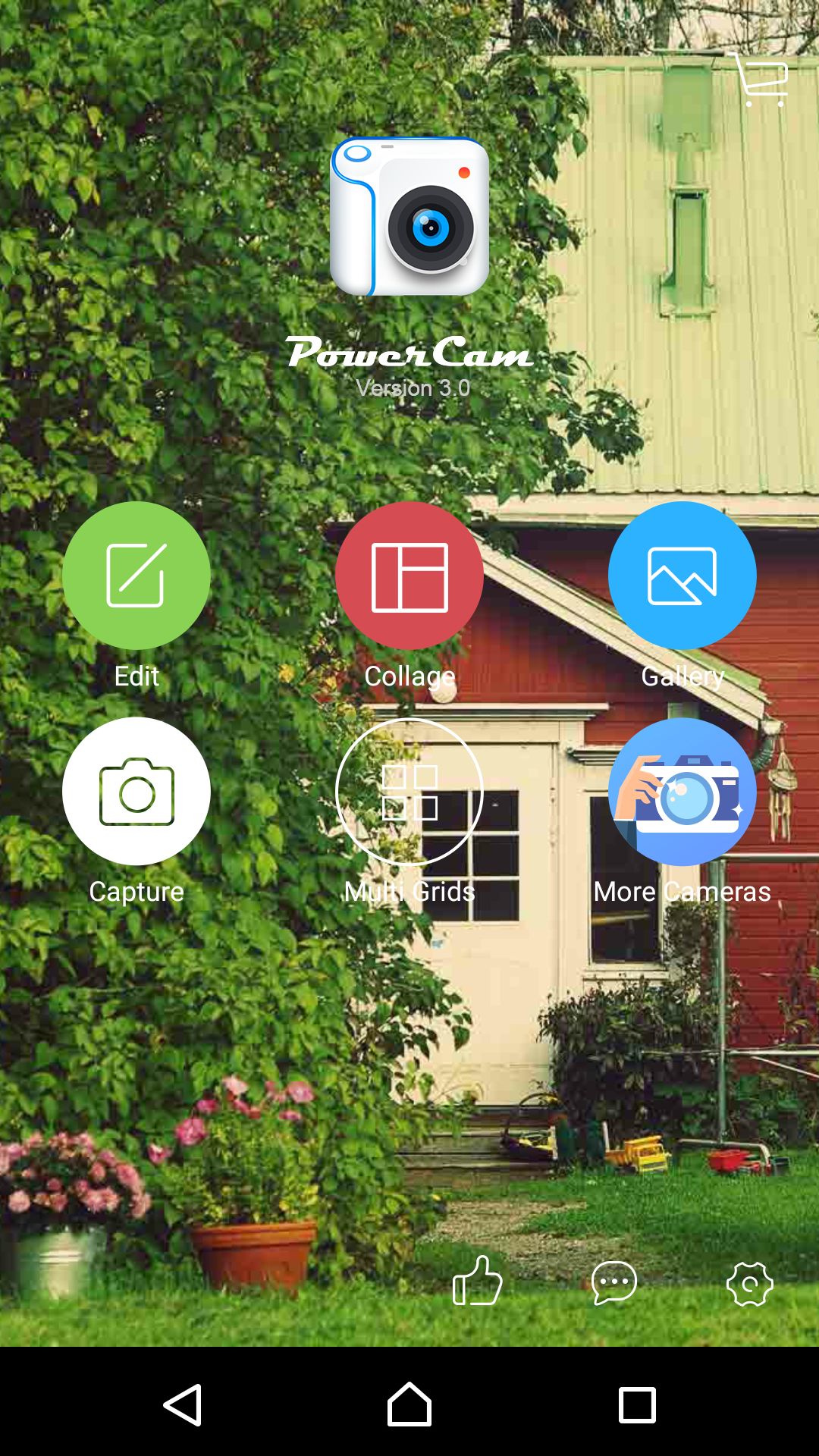The width and height of the screenshot is (819, 1456).
Task: Go back using the navigation bar
Action: pyautogui.click(x=183, y=1404)
